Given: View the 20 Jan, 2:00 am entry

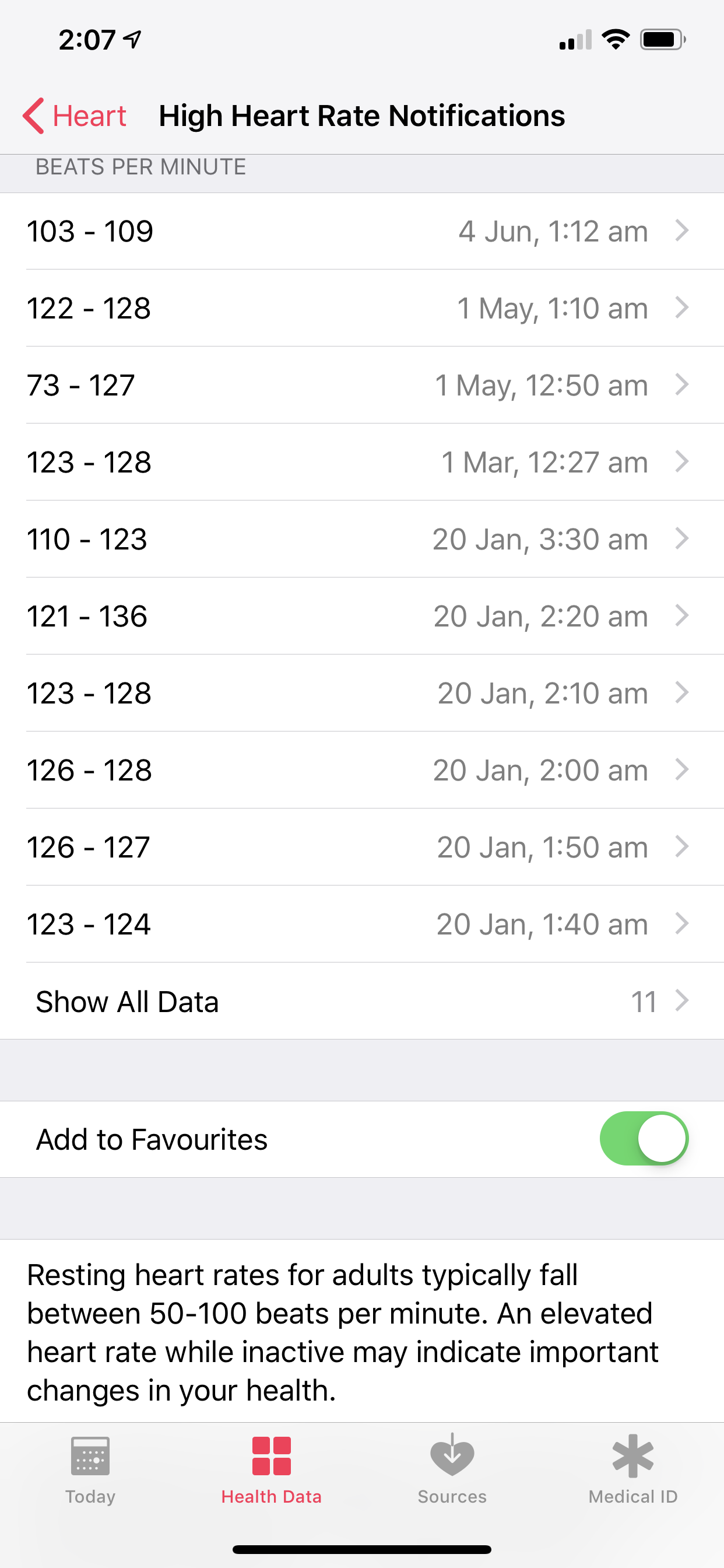Looking at the screenshot, I should [x=362, y=770].
